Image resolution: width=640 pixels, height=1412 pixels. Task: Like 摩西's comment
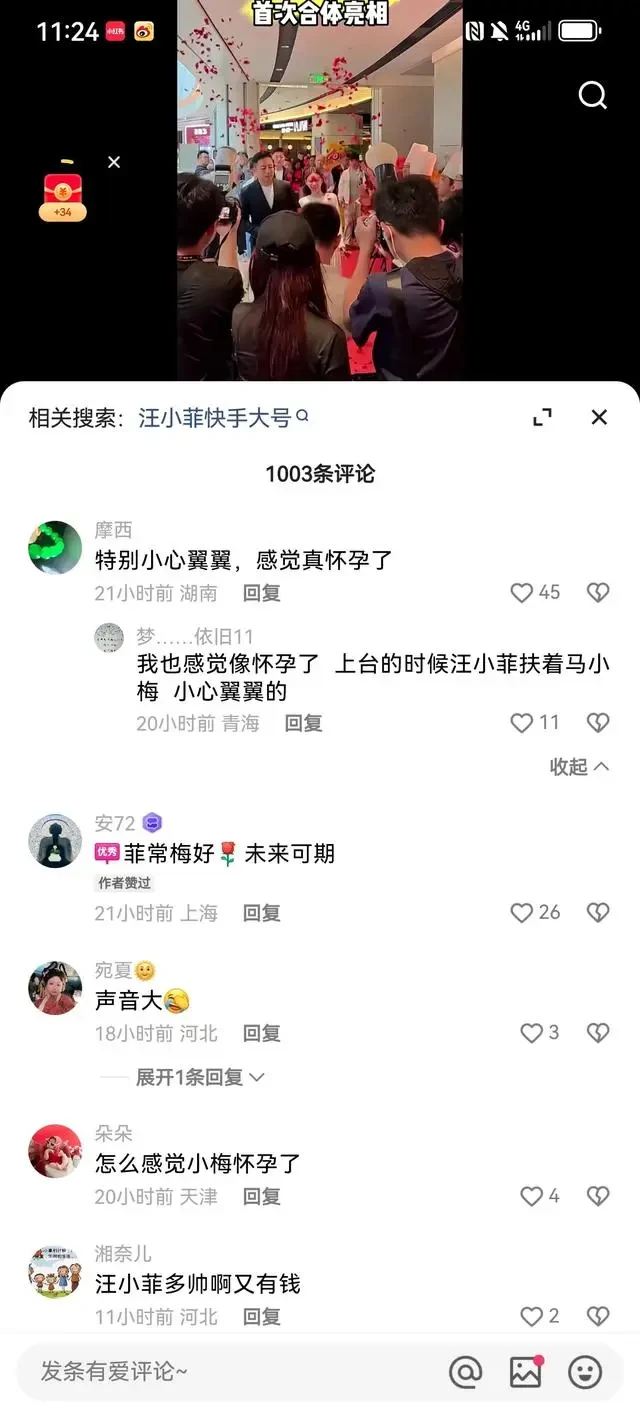point(522,593)
